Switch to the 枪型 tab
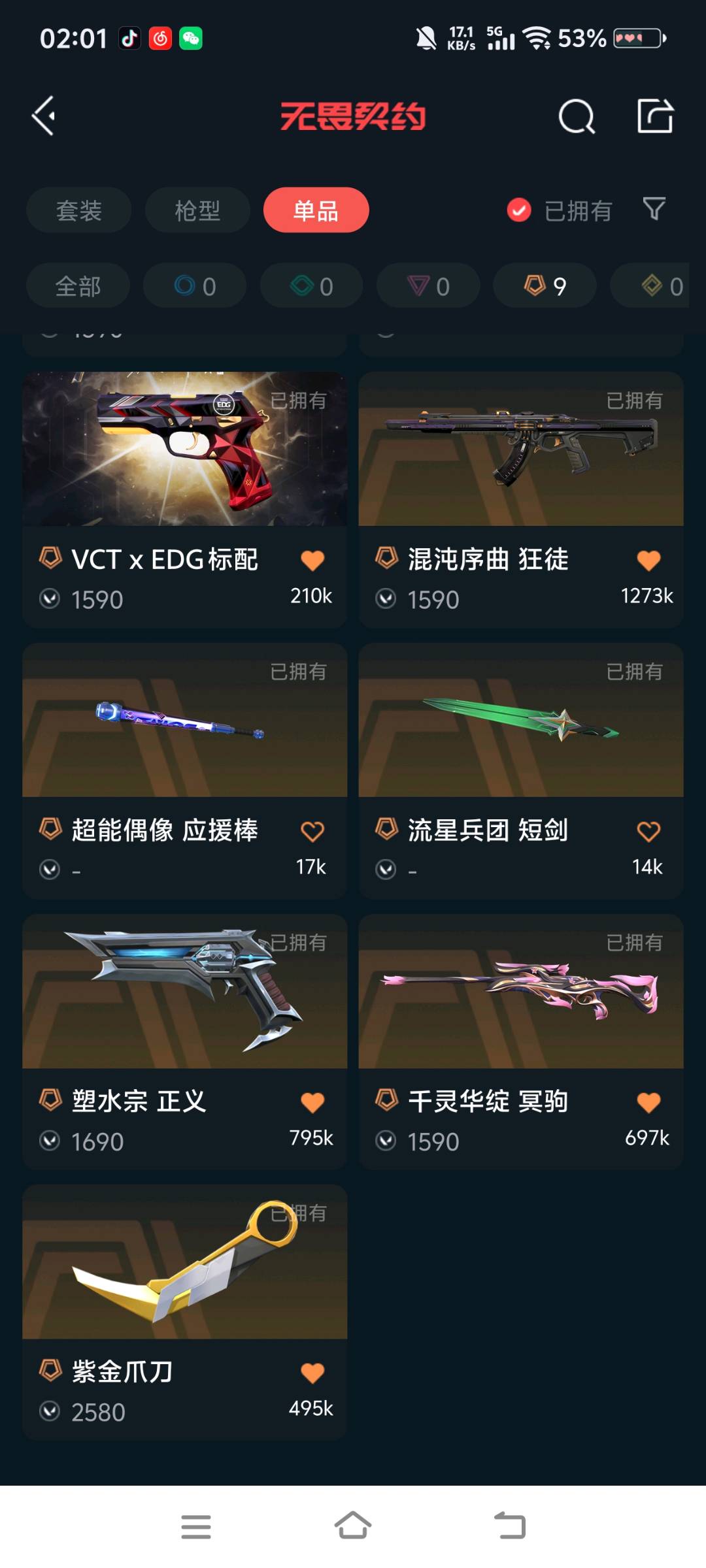The height and width of the screenshot is (1568, 706). coord(197,210)
